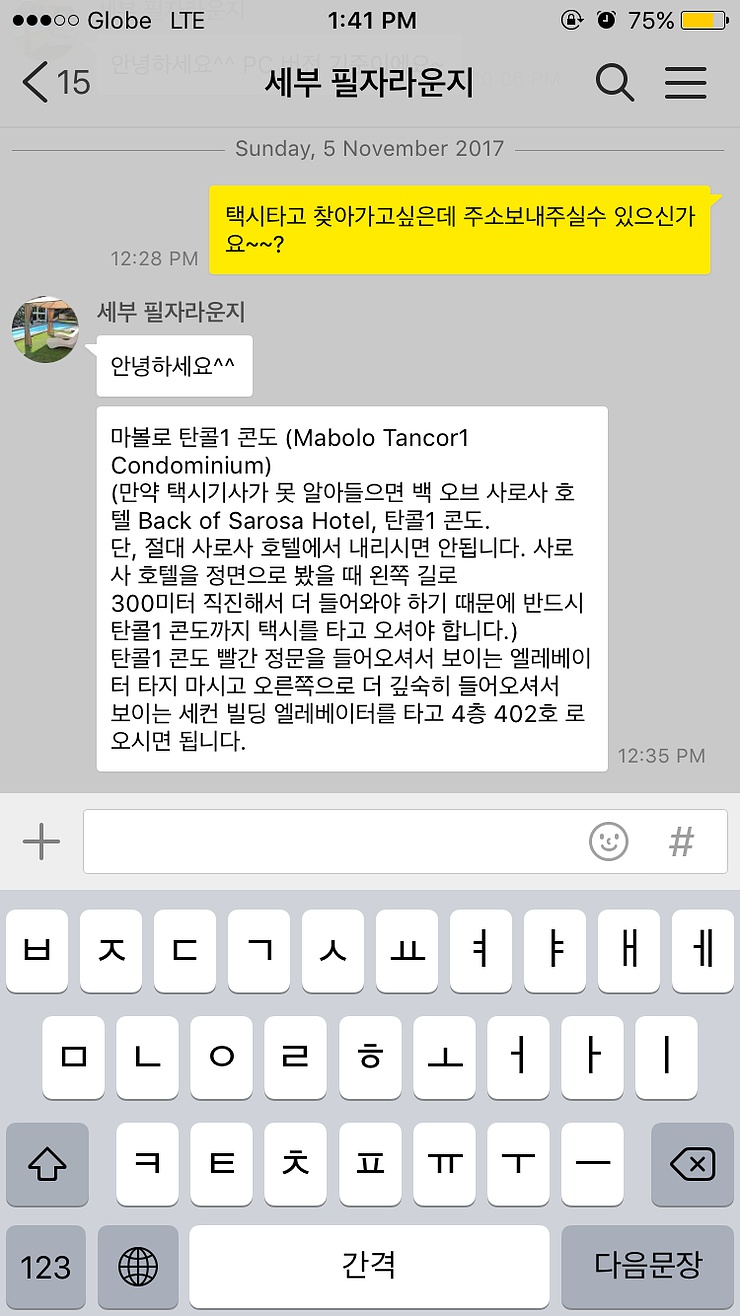740x1316 pixels.
Task: Go back to the chat list
Action: (55, 82)
